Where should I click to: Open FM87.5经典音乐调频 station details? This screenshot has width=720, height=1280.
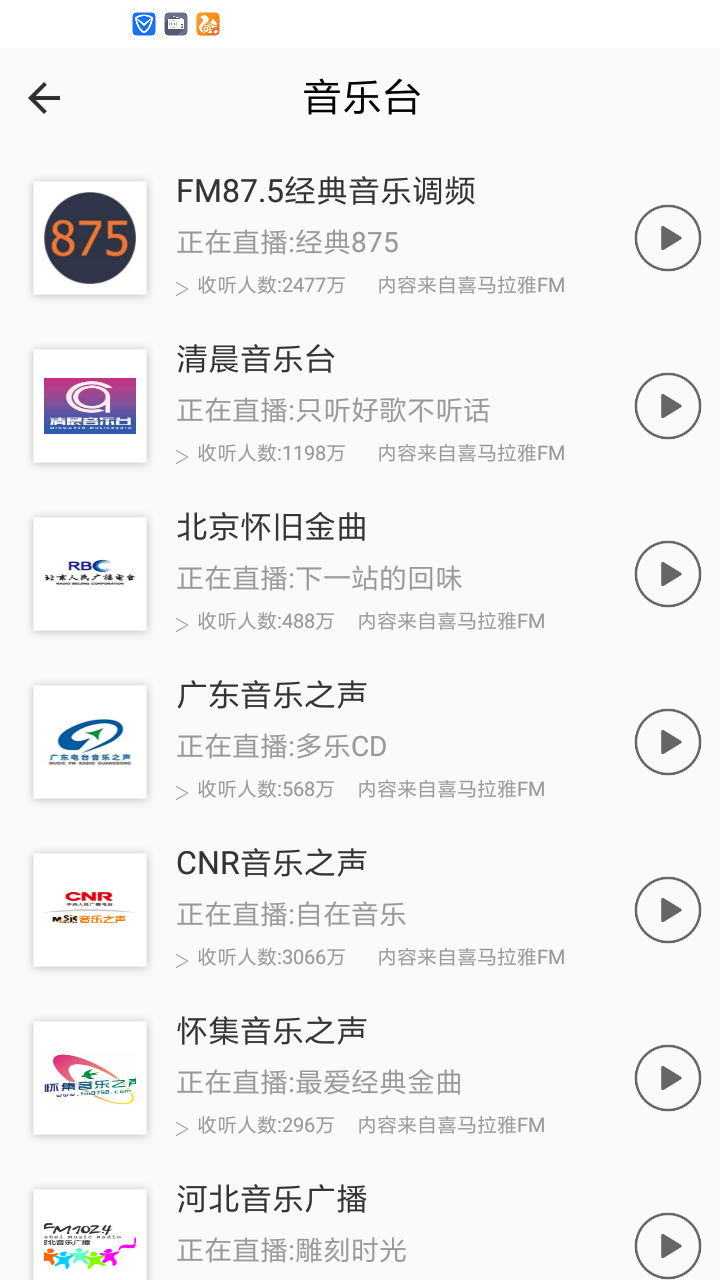(x=325, y=191)
